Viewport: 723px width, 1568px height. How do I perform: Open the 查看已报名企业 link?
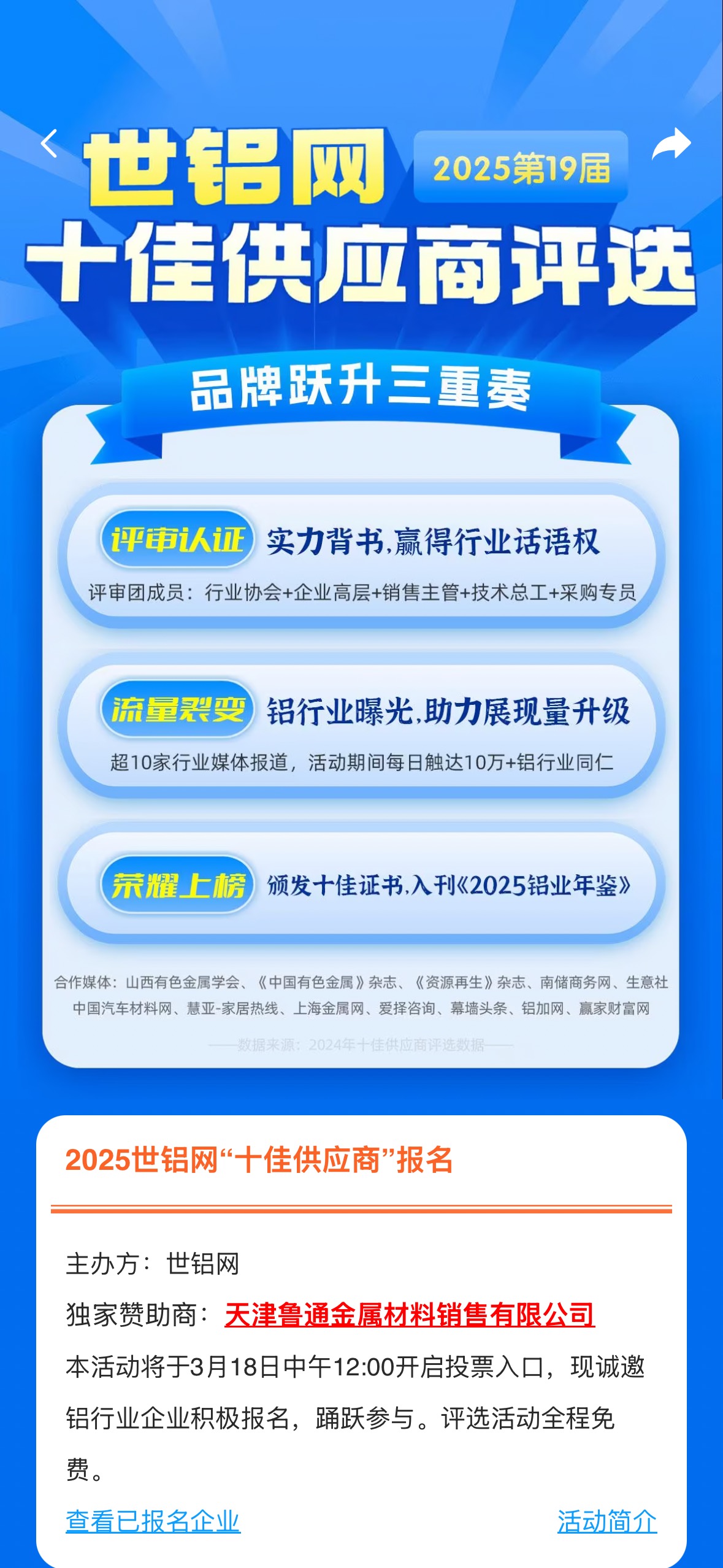click(x=153, y=1521)
